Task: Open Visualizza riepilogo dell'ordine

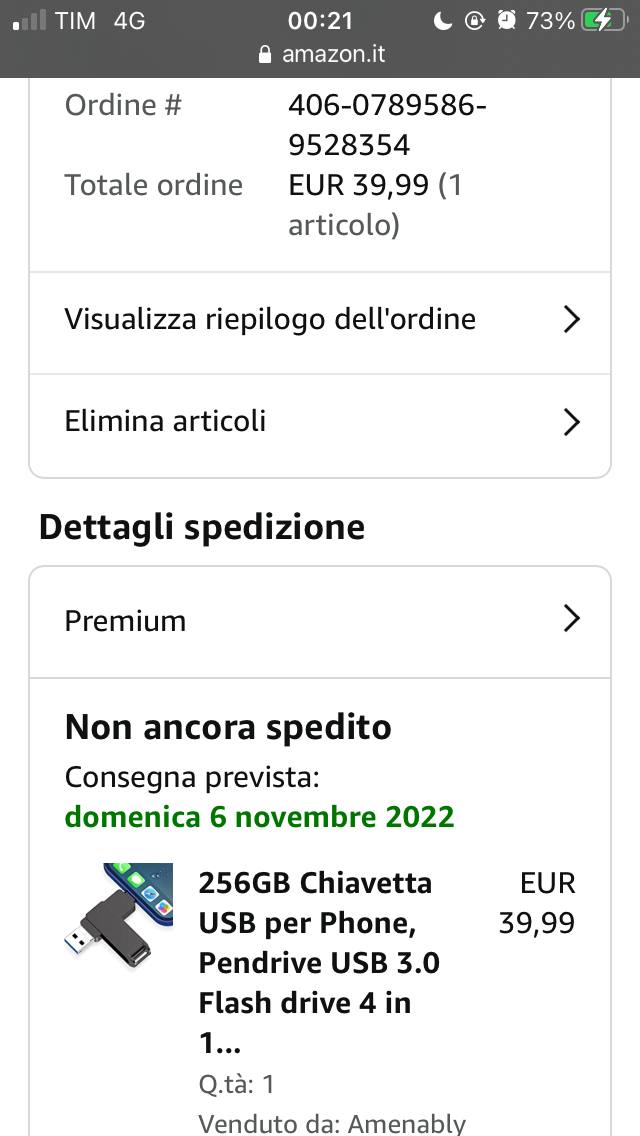Action: pyautogui.click(x=318, y=321)
